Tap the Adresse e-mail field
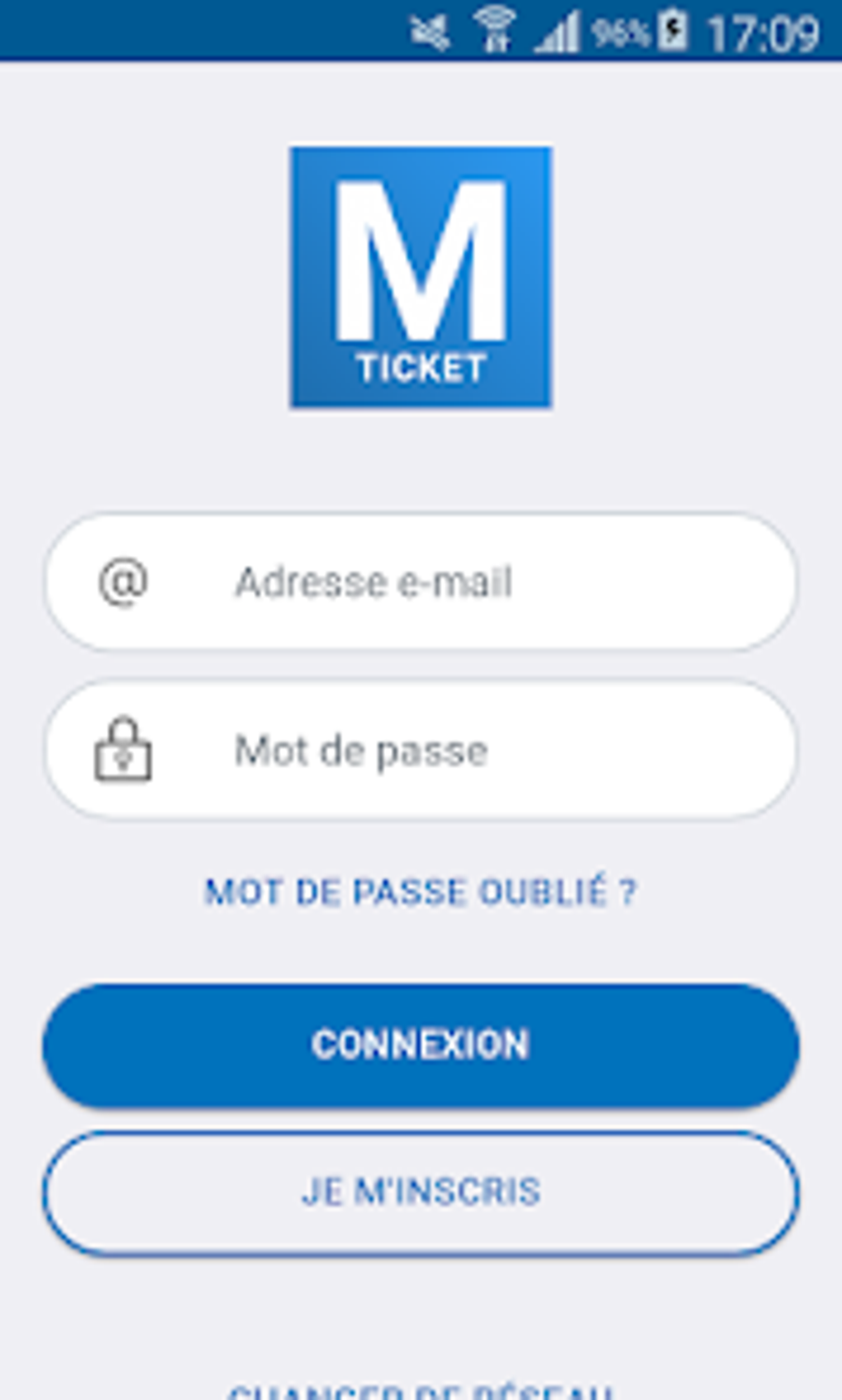This screenshot has width=842, height=1400. tap(421, 582)
